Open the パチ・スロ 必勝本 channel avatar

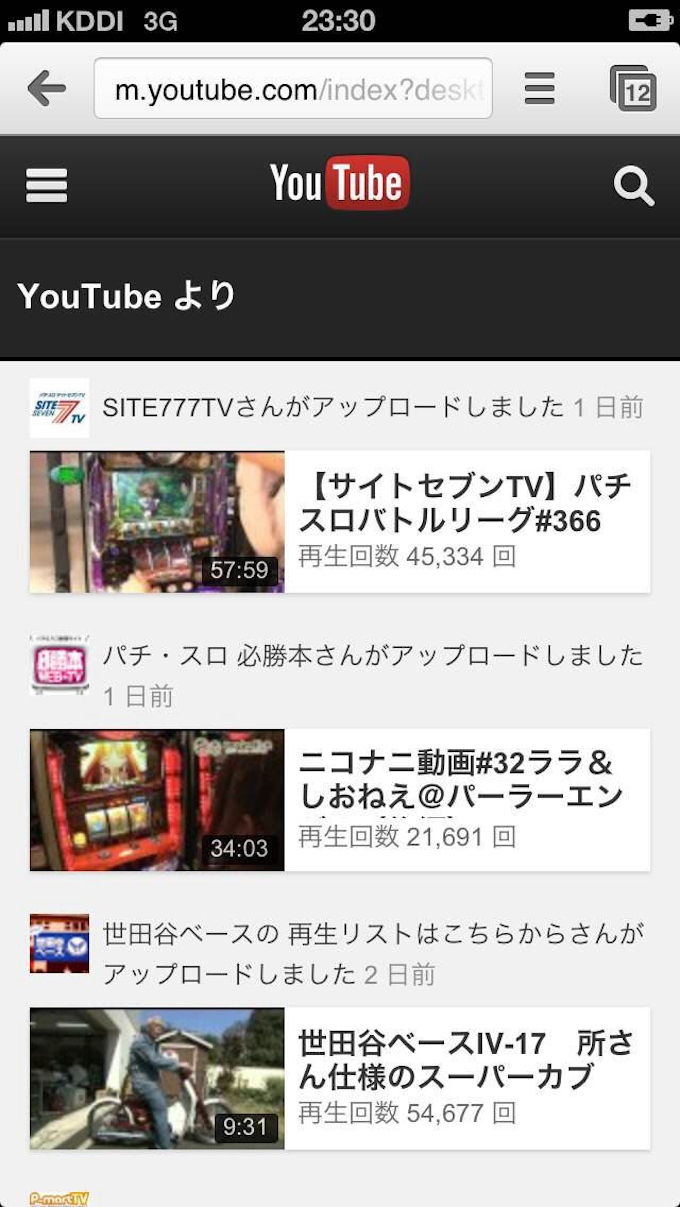59,664
